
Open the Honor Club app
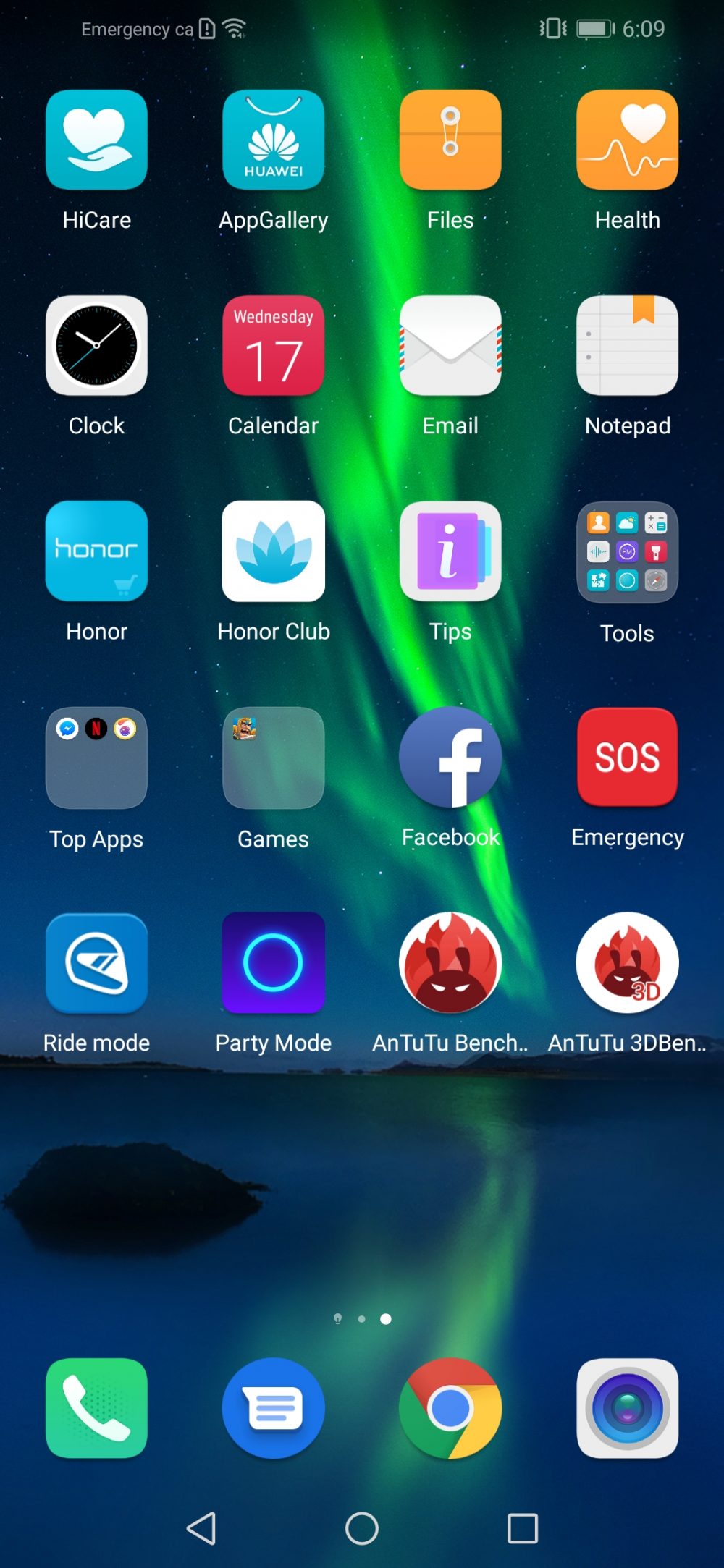click(273, 551)
